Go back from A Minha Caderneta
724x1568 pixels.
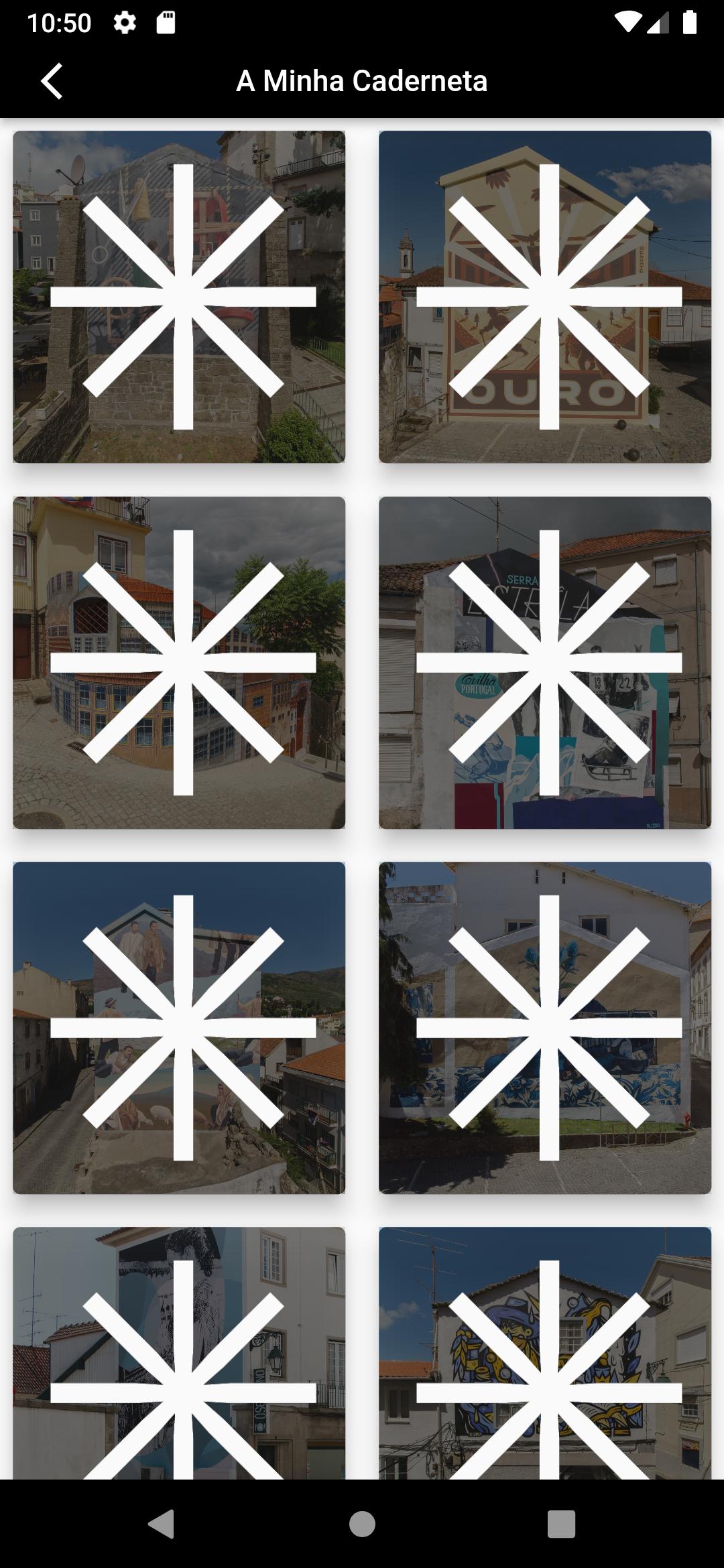click(x=52, y=81)
